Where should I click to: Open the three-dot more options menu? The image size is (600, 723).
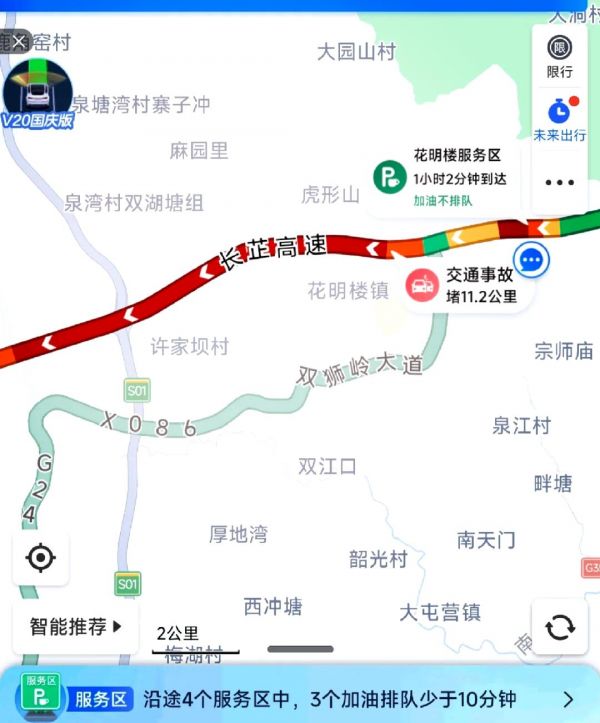point(560,182)
